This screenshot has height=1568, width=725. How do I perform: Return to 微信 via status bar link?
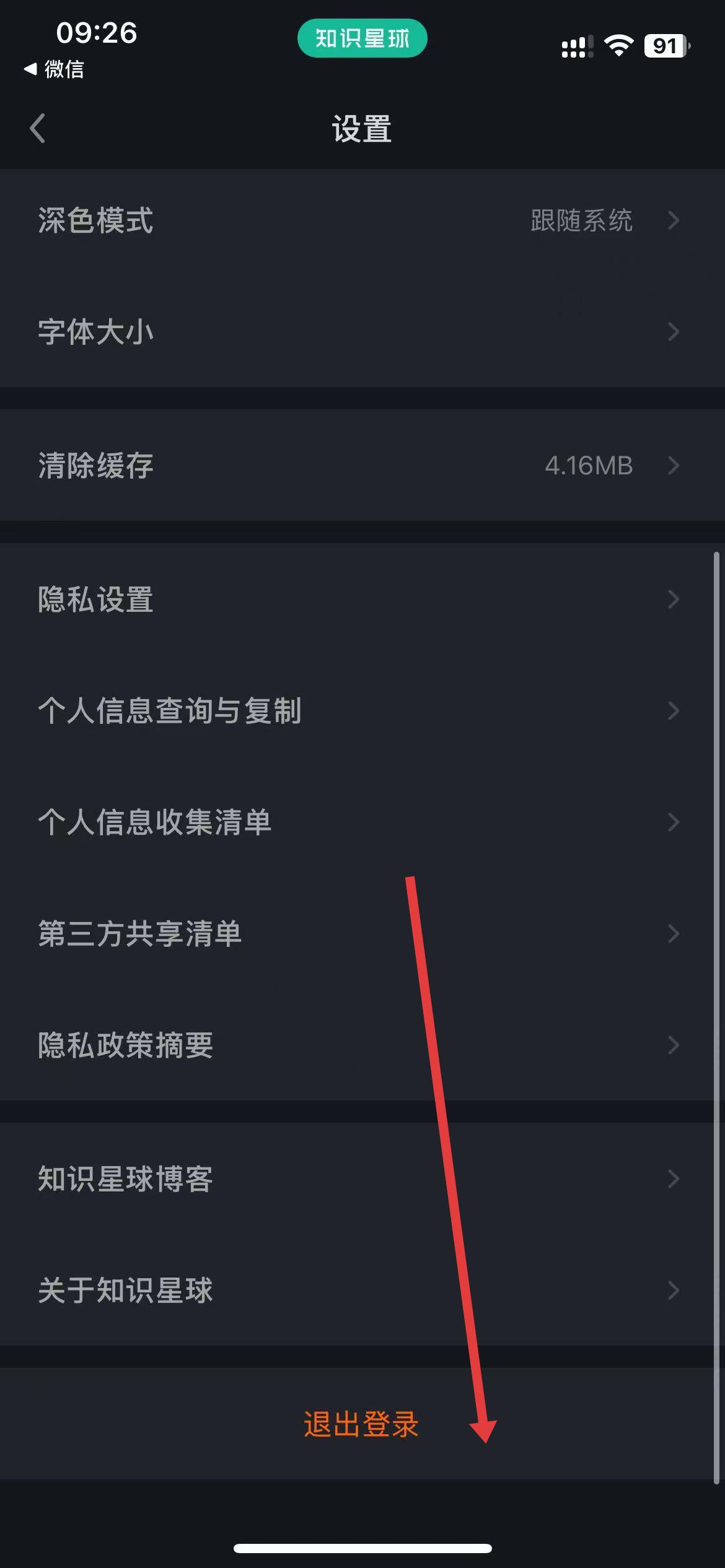[x=55, y=69]
